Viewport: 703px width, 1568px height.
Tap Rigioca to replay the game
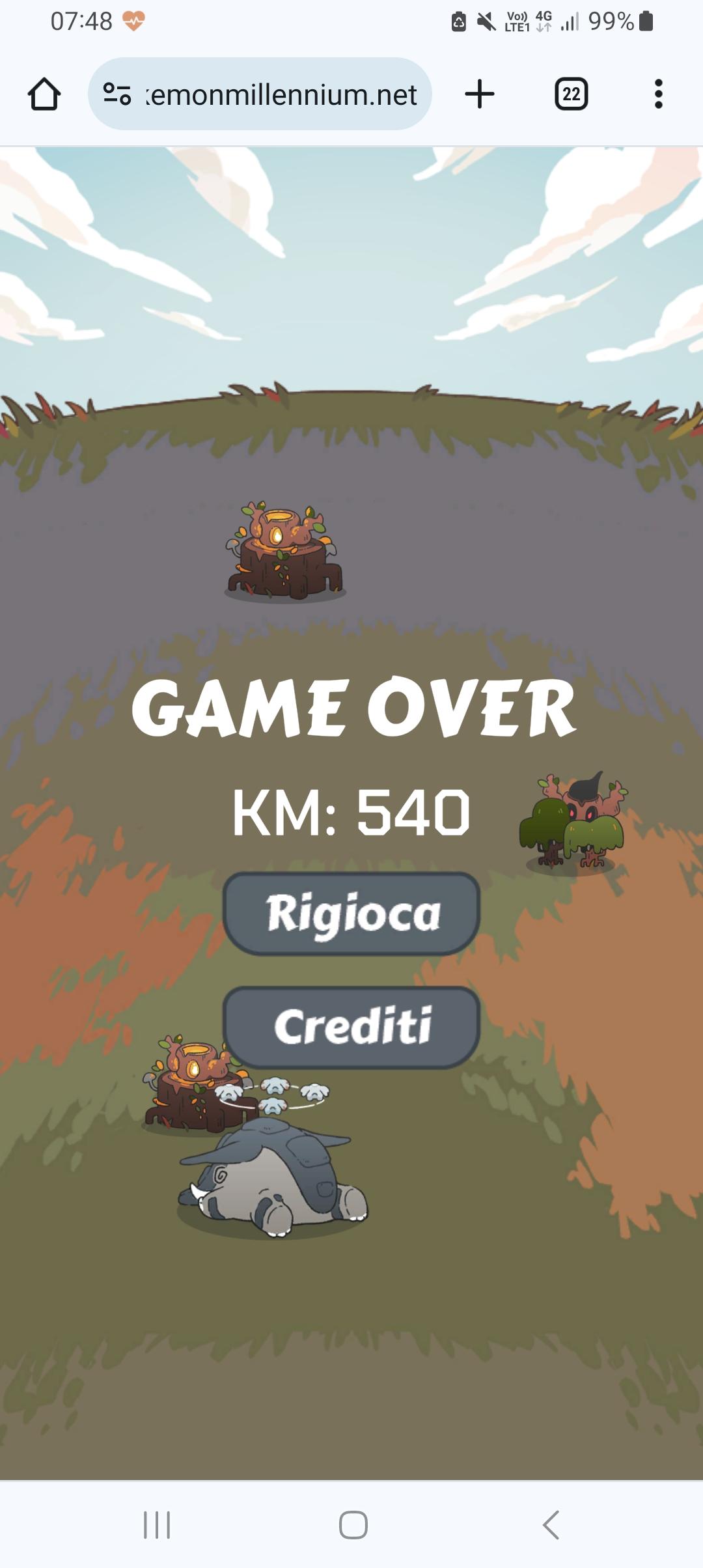[351, 914]
